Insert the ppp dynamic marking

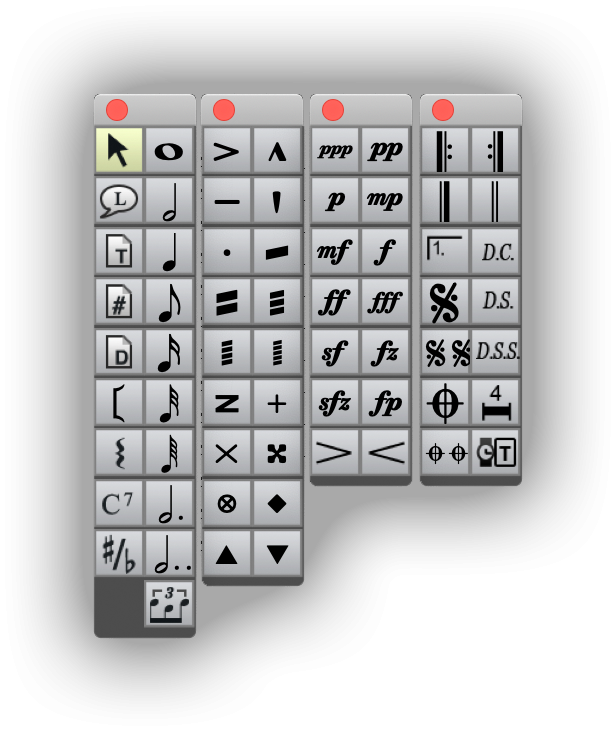coord(335,151)
